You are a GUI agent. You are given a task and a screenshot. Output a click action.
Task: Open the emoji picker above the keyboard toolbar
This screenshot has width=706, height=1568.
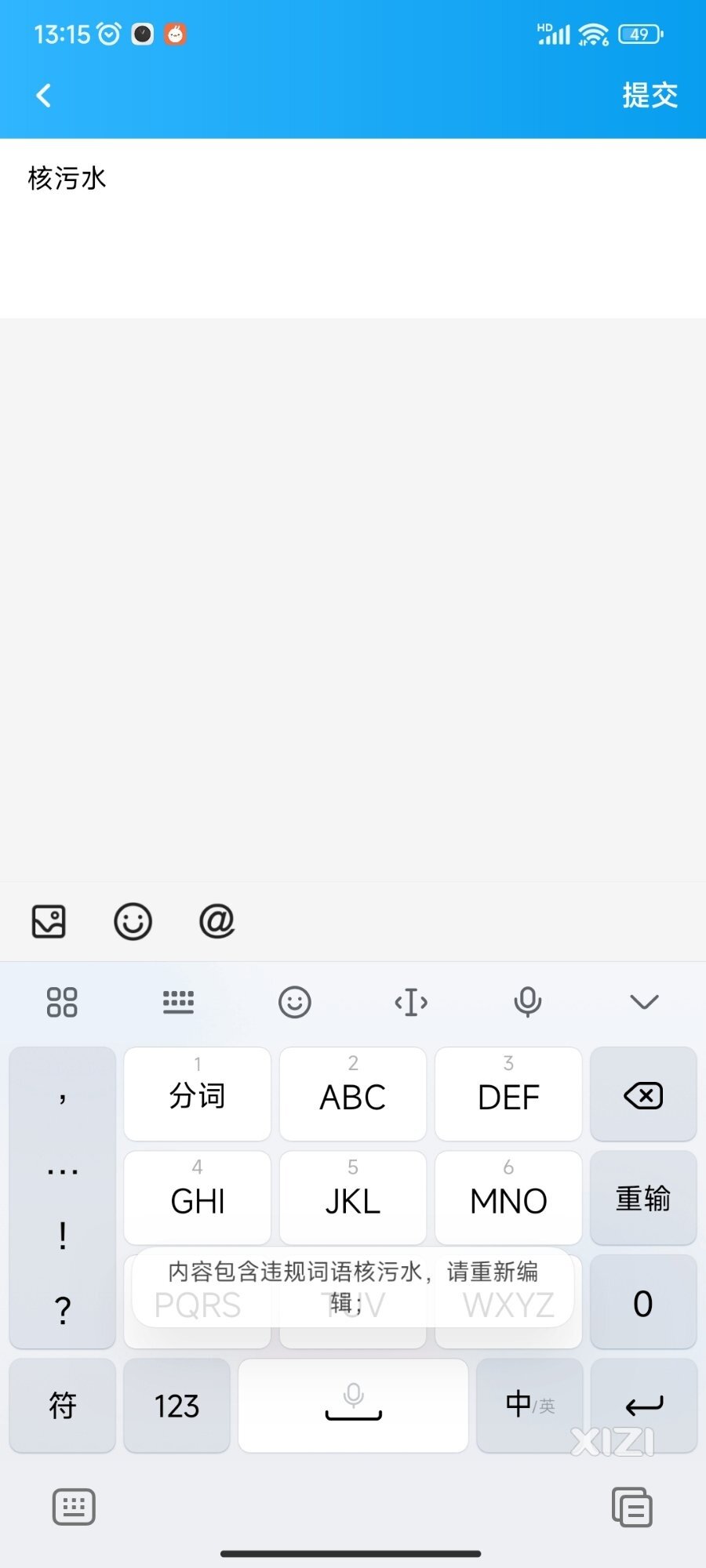[x=133, y=921]
